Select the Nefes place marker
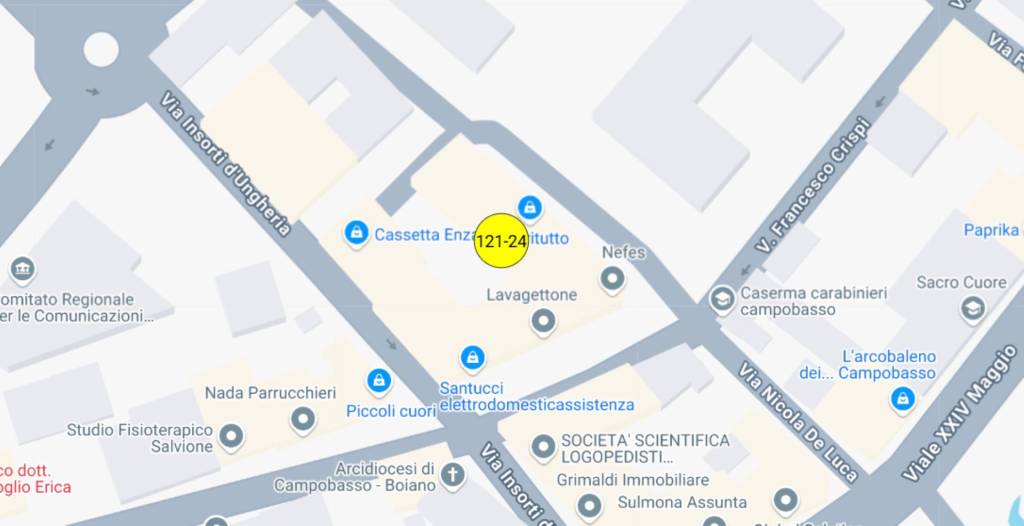Viewport: 1024px width, 526px height. point(612,278)
